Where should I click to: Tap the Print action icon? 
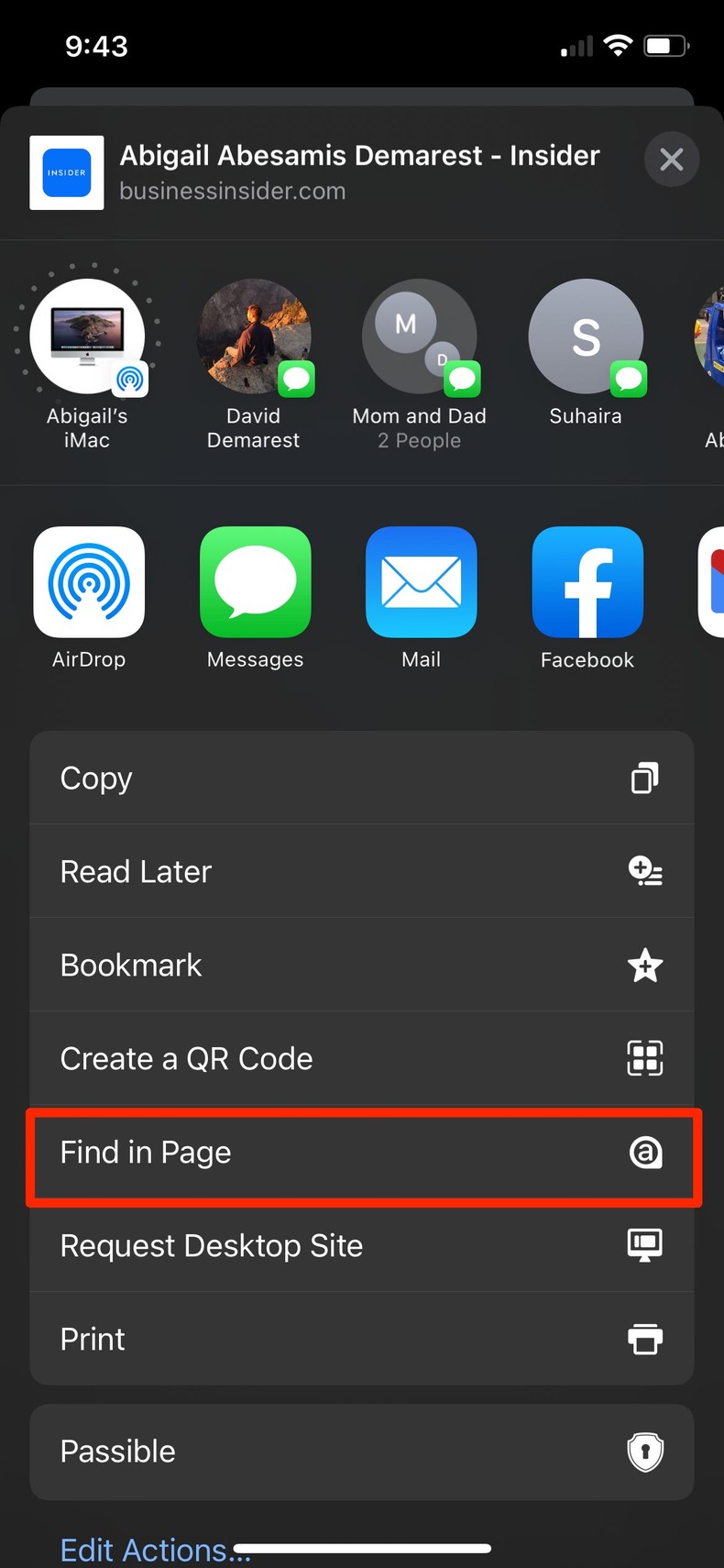coord(645,1339)
